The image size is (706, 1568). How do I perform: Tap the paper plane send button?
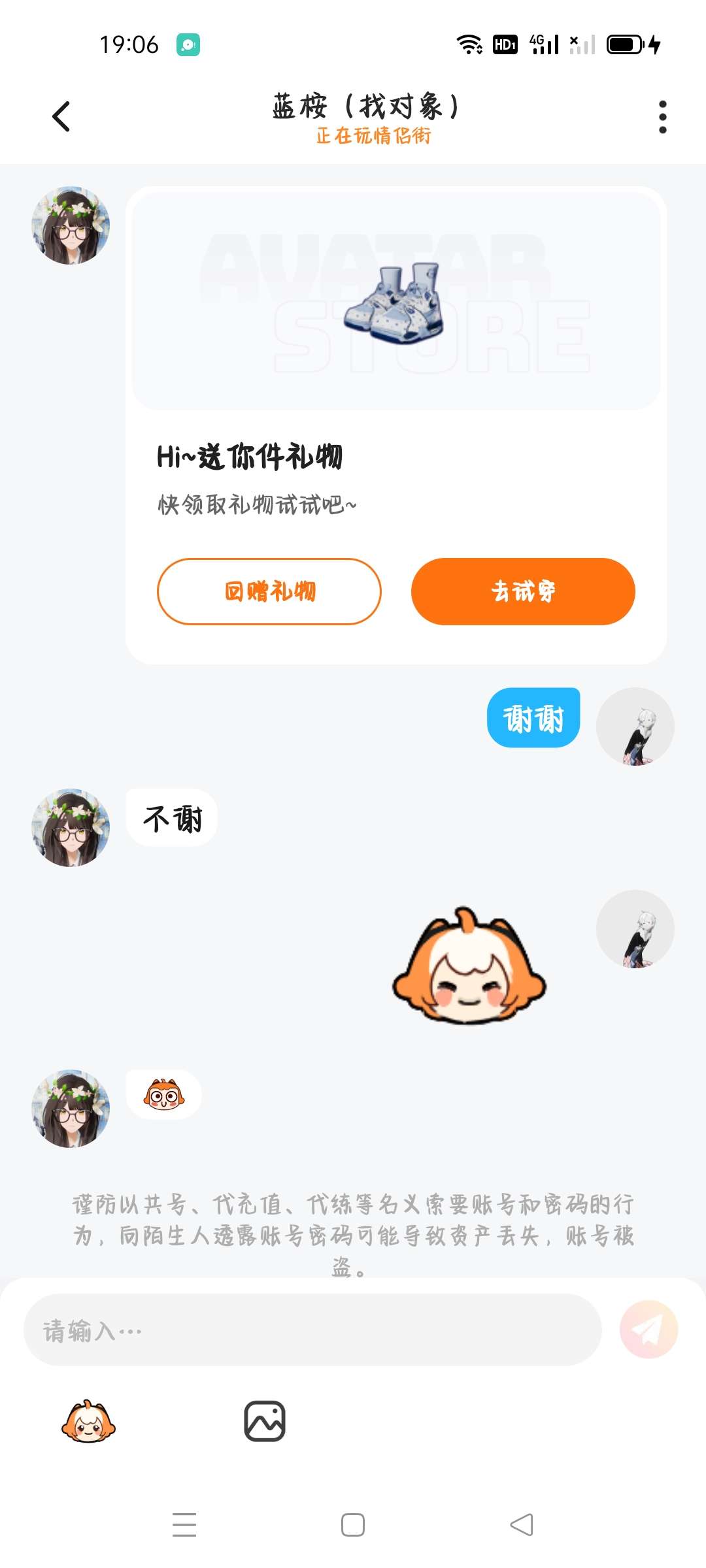[648, 1330]
